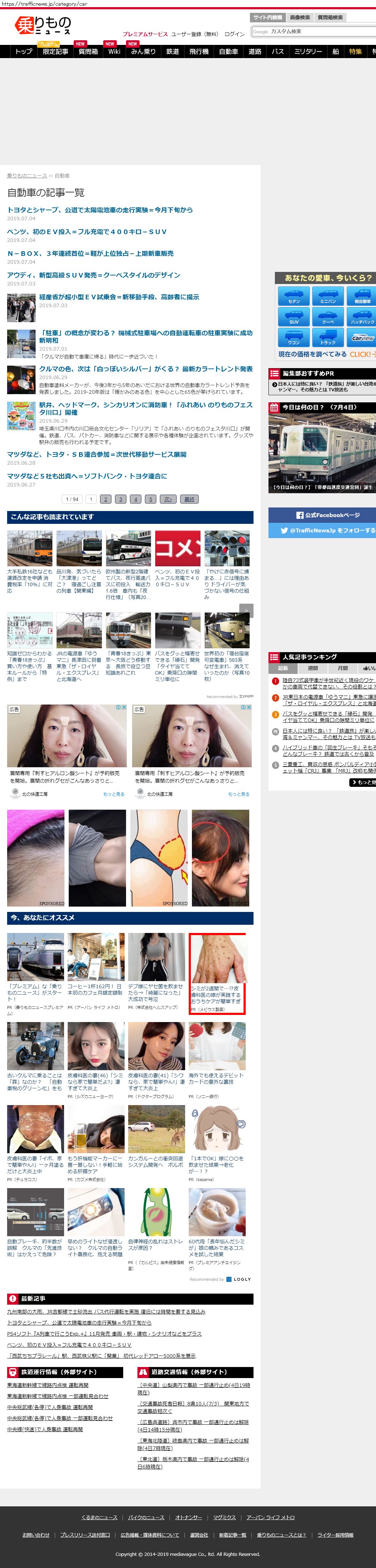Go to page 2 of the article list
This screenshot has height=1568, width=376.
click(x=105, y=499)
